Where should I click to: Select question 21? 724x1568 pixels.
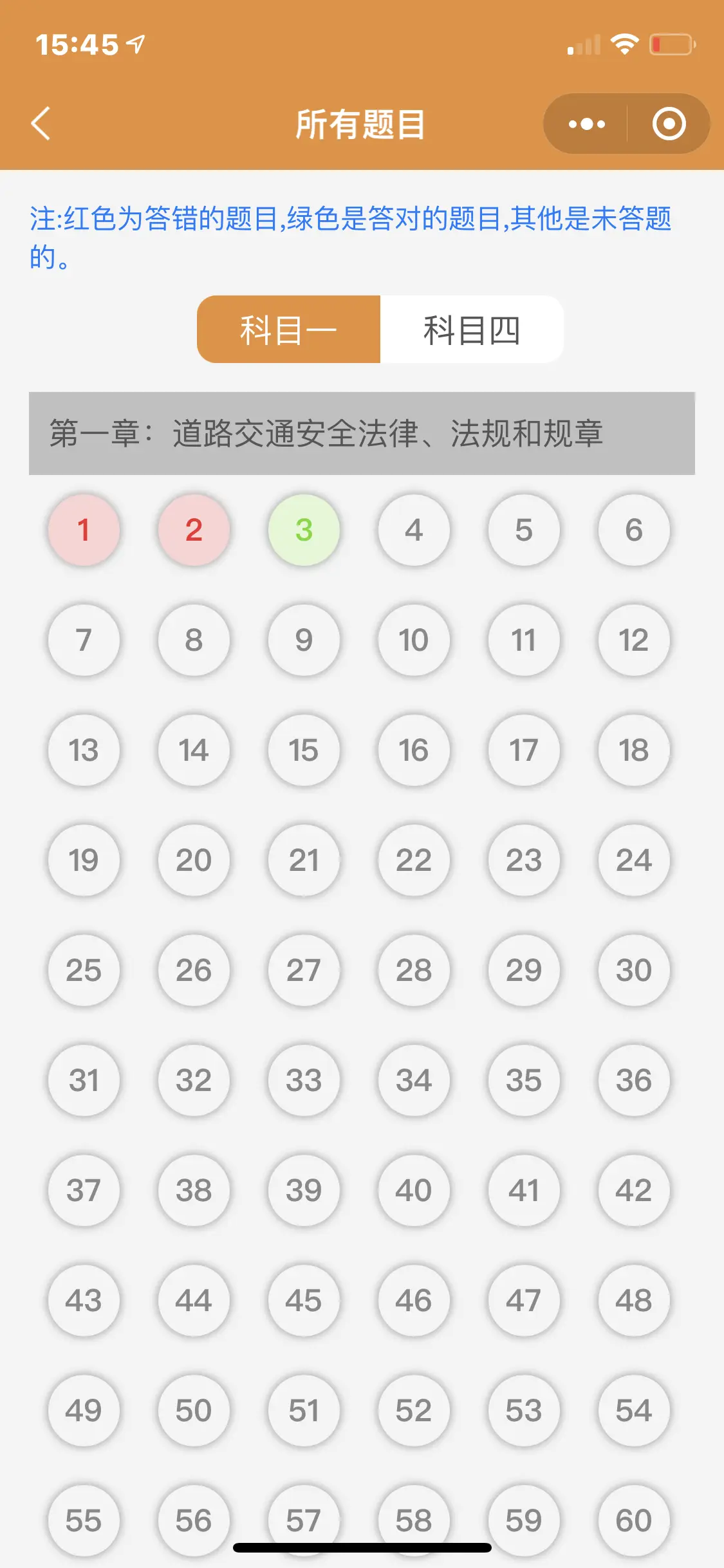(304, 861)
